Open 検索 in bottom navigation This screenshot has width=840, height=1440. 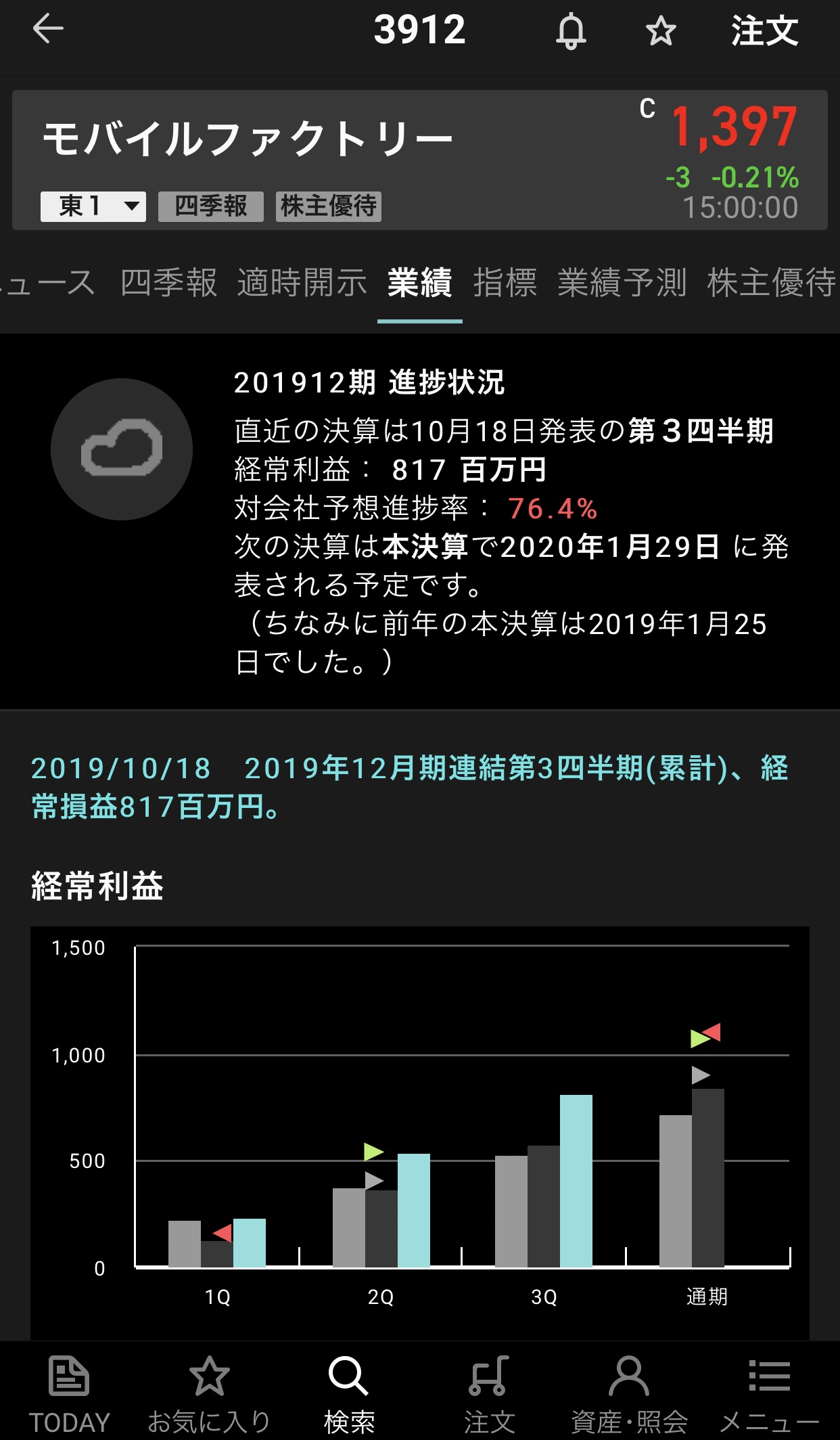click(x=349, y=1394)
